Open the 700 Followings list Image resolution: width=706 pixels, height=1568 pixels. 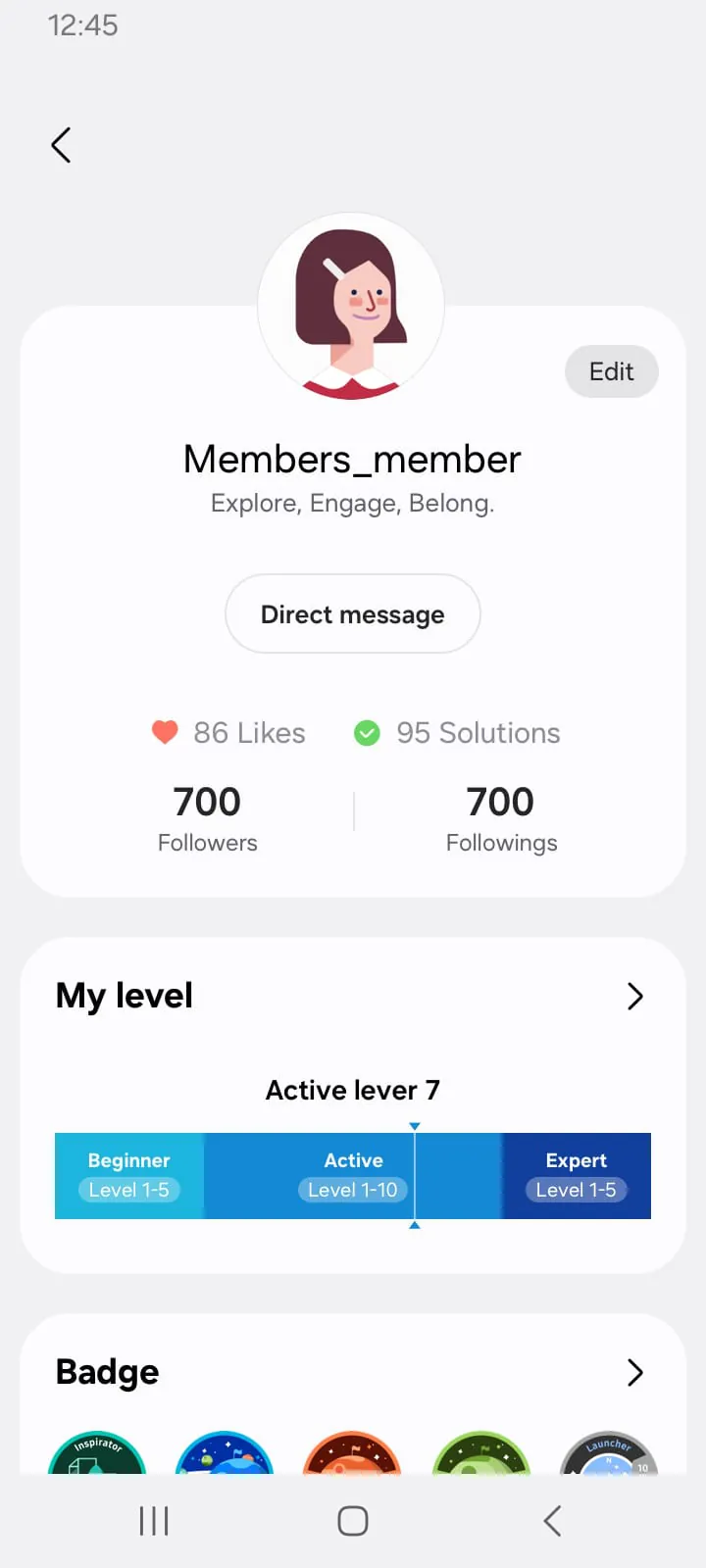[x=500, y=816]
